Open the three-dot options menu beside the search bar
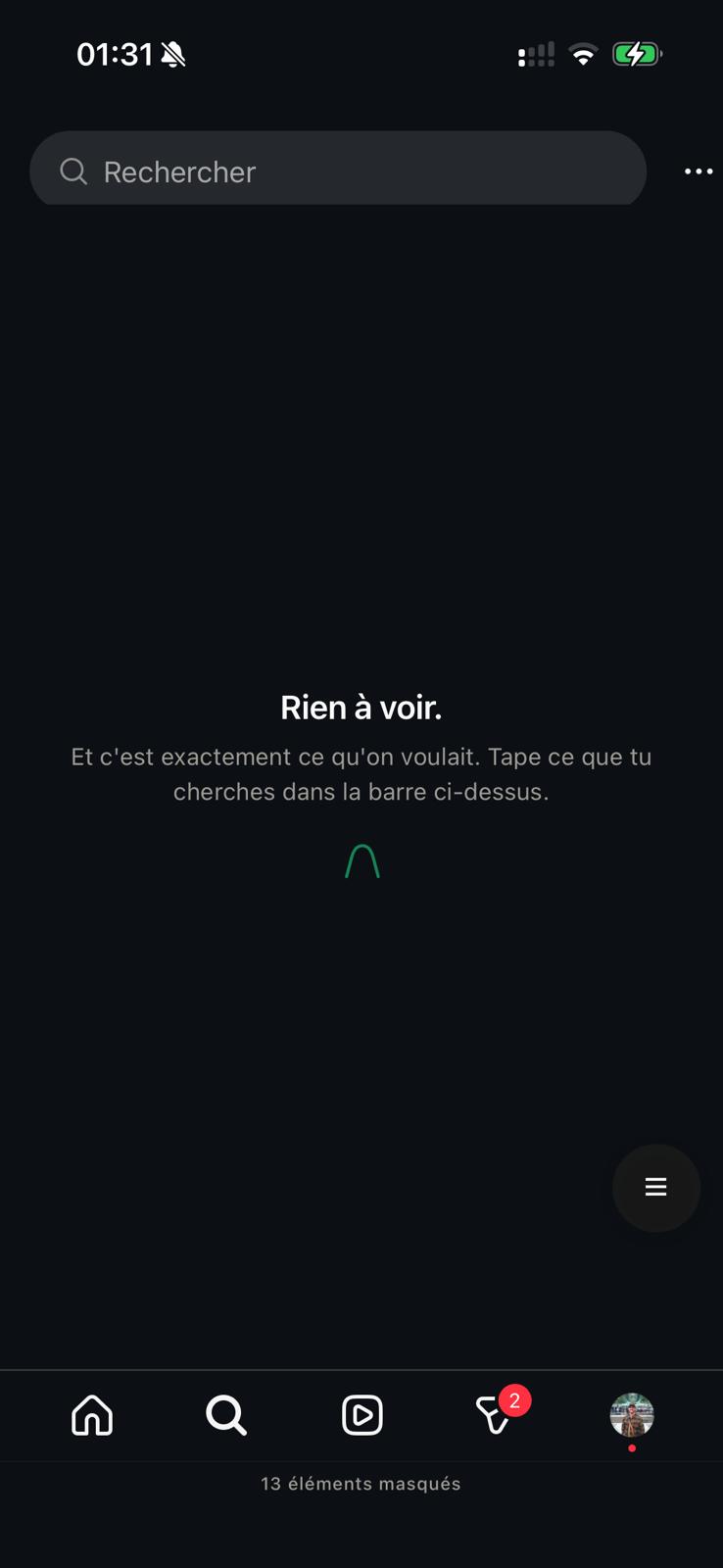Viewport: 723px width, 1568px height. click(x=699, y=171)
